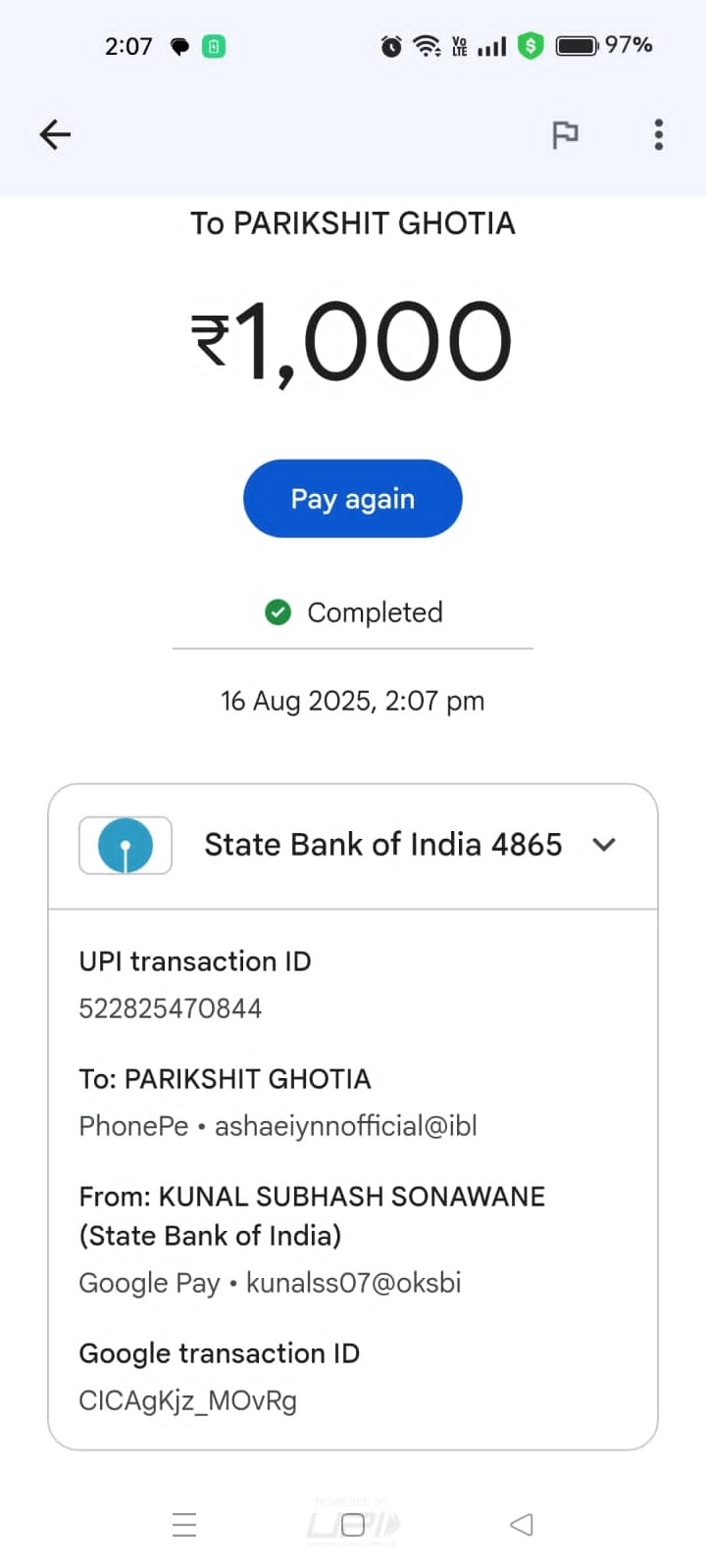The height and width of the screenshot is (1568, 706).
Task: Report this payment with the flag icon
Action: 565,134
